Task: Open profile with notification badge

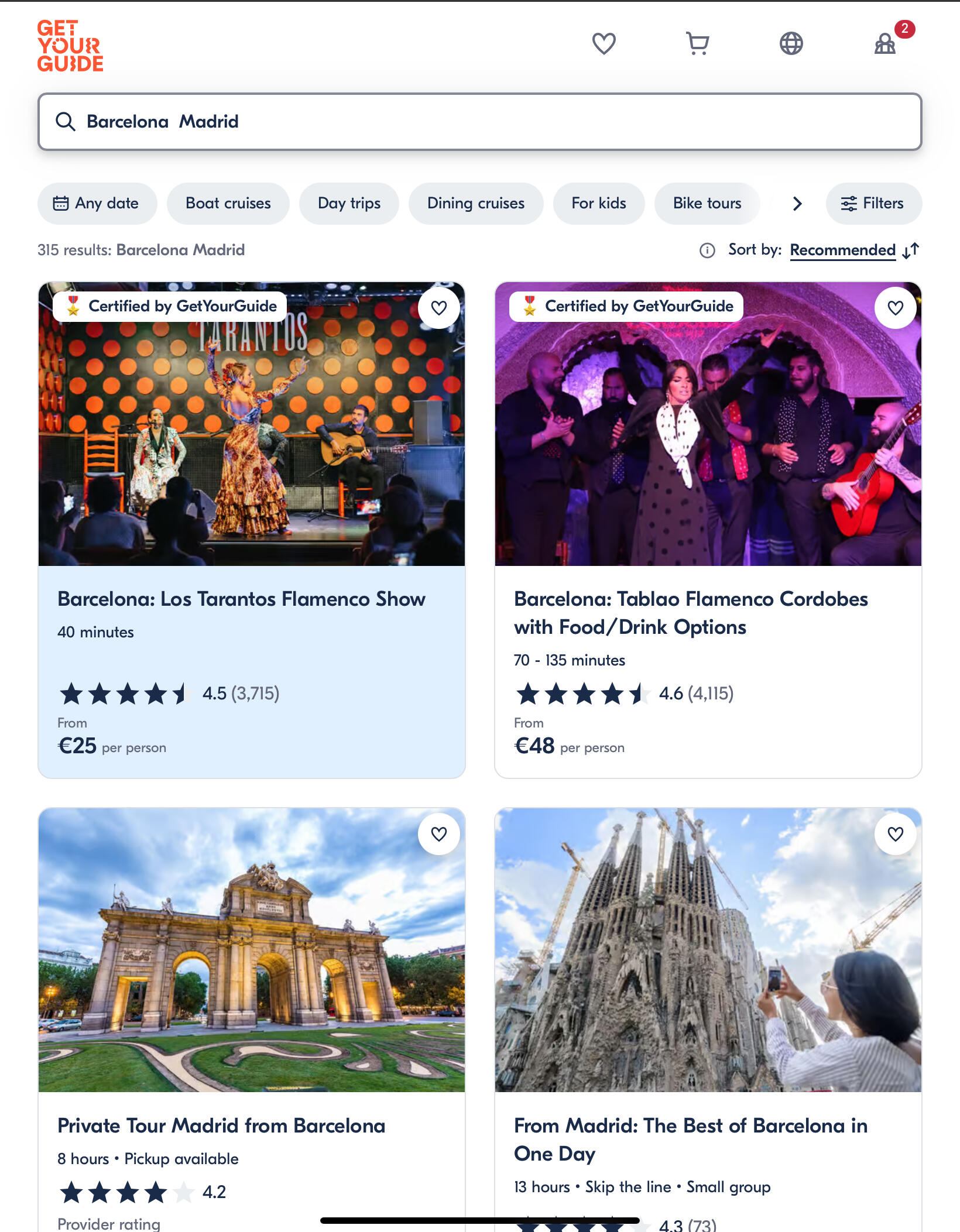Action: (885, 43)
